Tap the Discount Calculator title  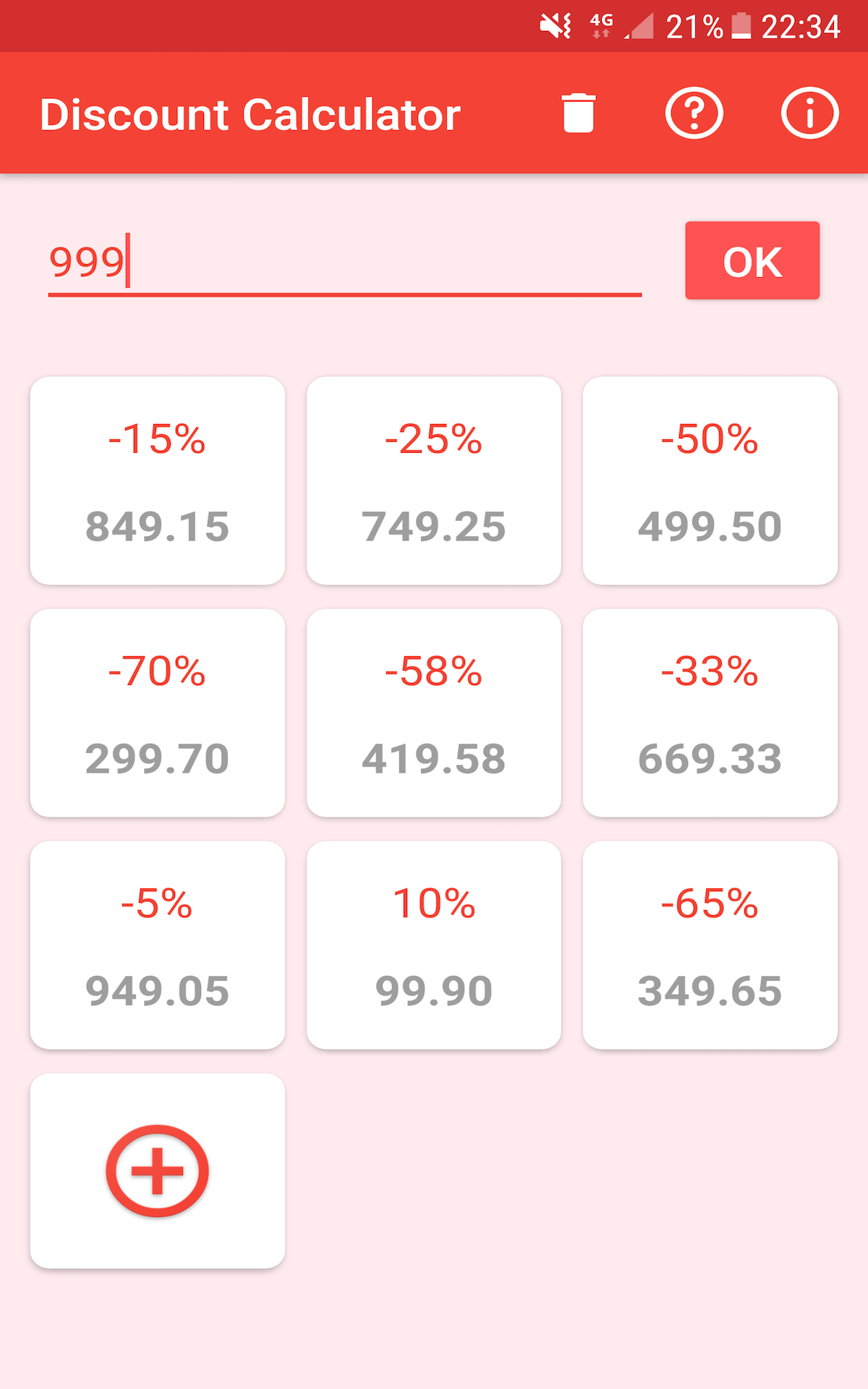point(250,113)
